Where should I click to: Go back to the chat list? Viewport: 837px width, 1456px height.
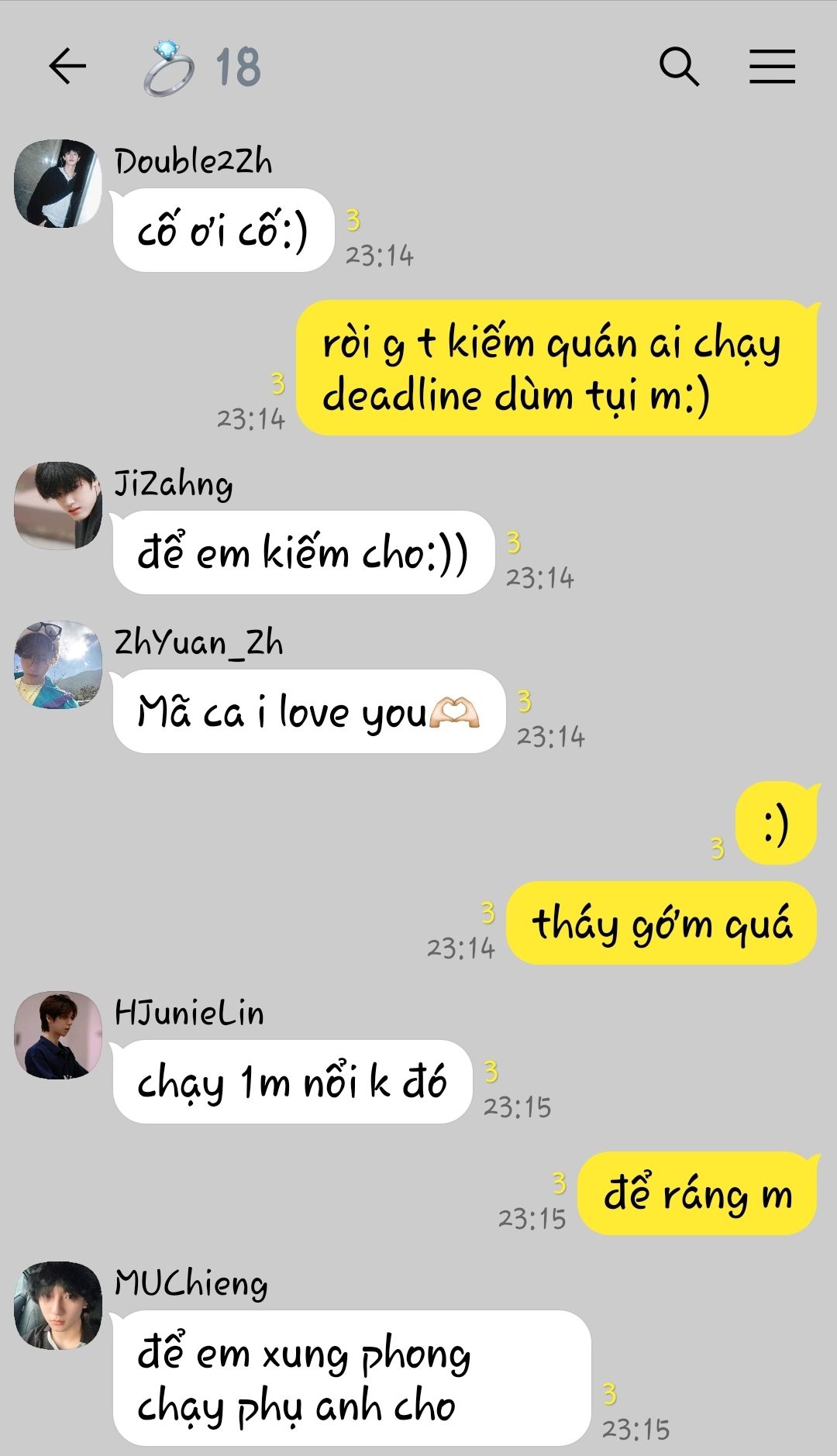tap(67, 66)
